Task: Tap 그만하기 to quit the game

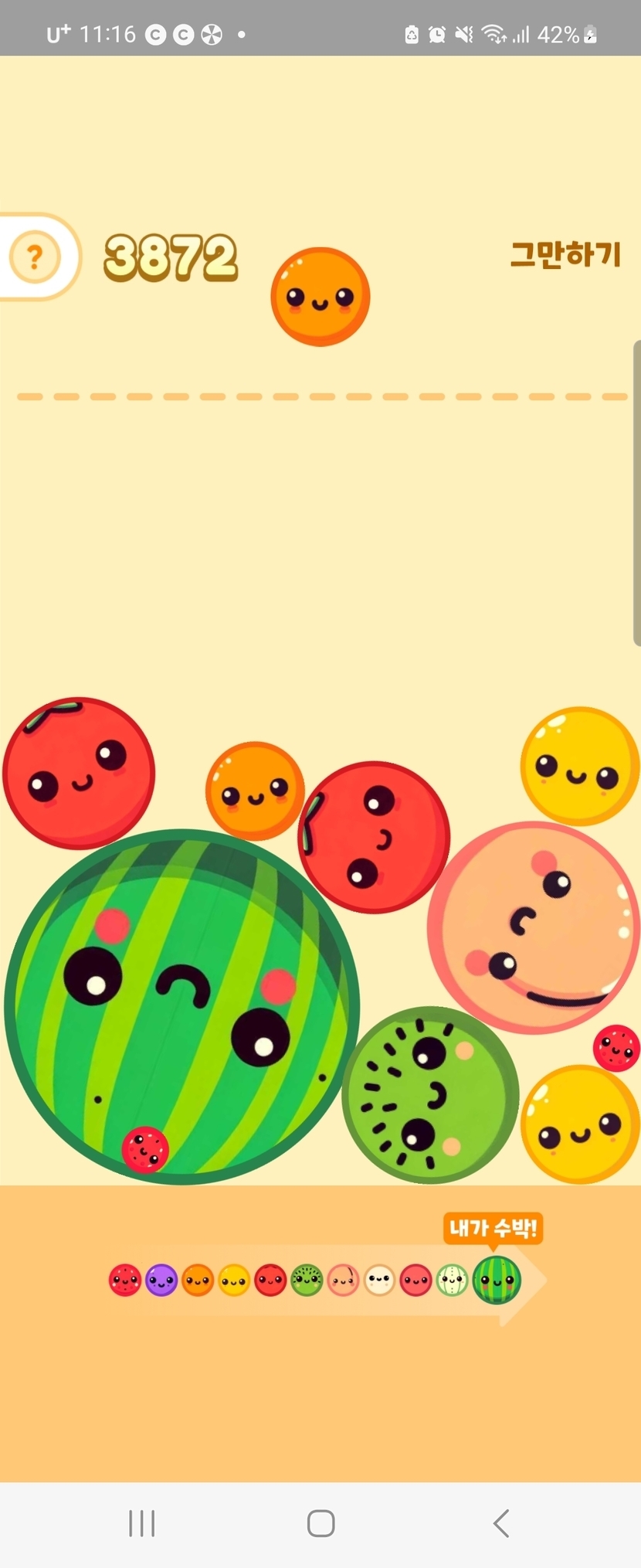Action: point(566,254)
